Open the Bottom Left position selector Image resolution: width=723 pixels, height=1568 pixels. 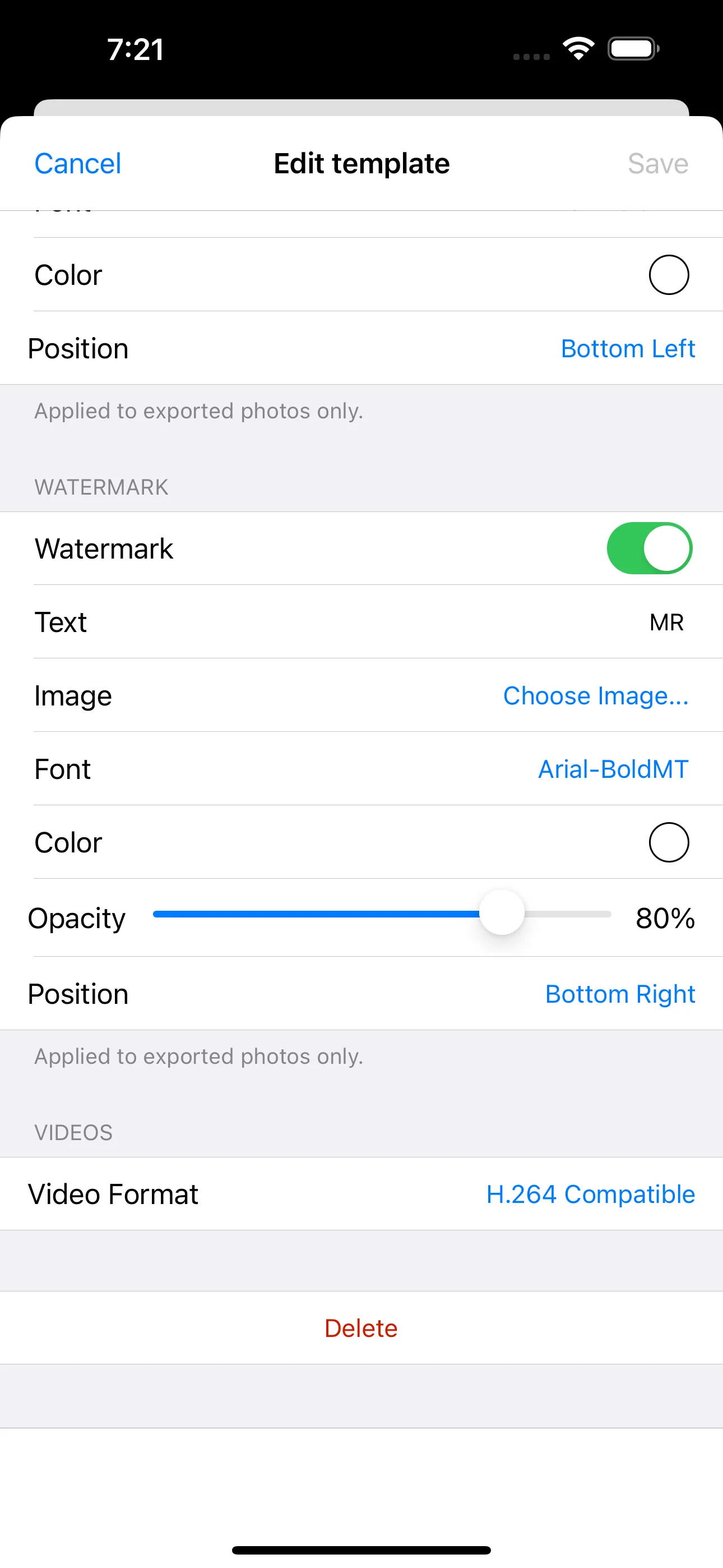628,348
